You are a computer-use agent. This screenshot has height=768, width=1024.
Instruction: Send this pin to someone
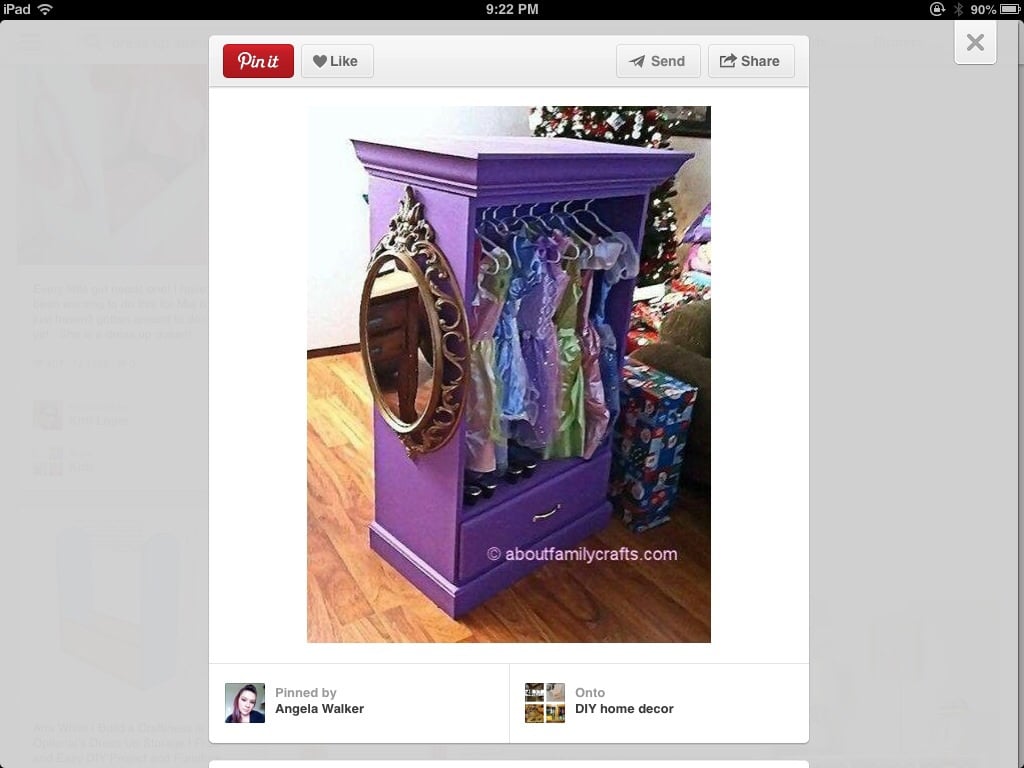pos(658,61)
